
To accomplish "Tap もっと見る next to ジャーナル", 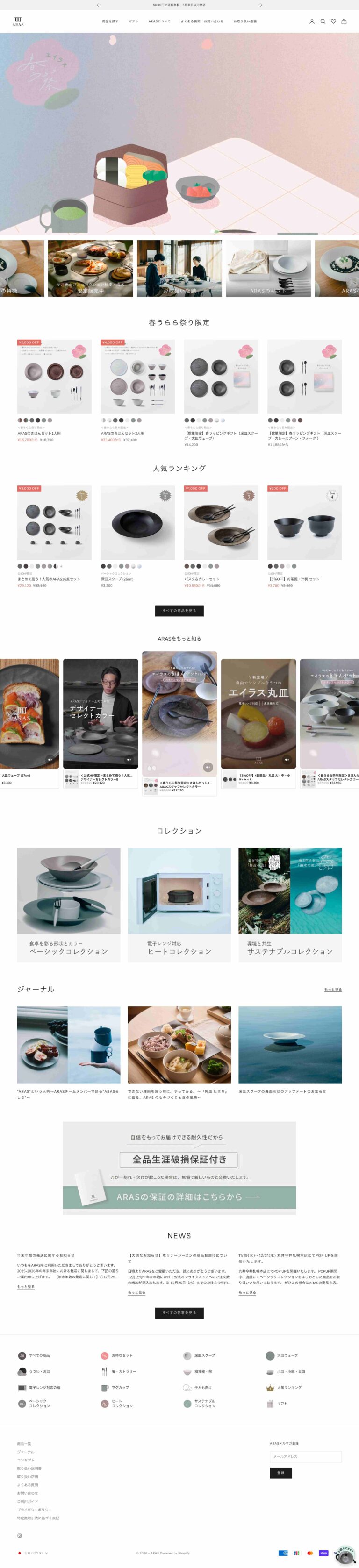I will (x=333, y=990).
